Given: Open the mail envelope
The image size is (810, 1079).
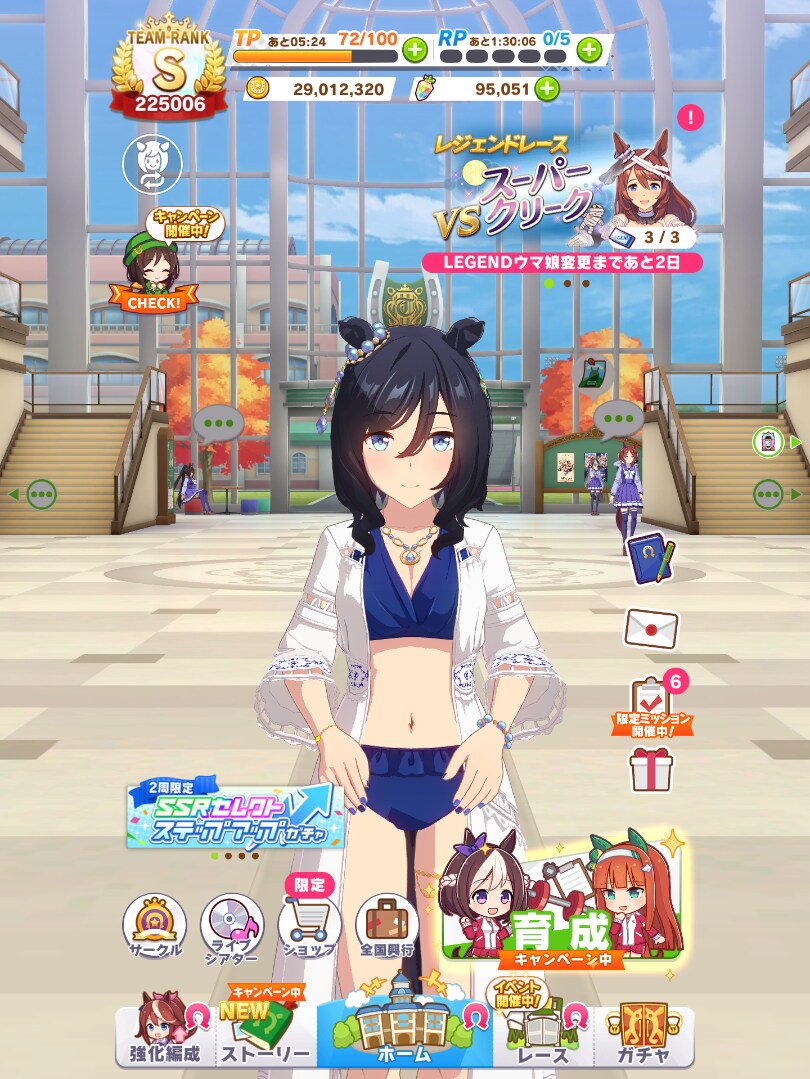Looking at the screenshot, I should click(650, 628).
